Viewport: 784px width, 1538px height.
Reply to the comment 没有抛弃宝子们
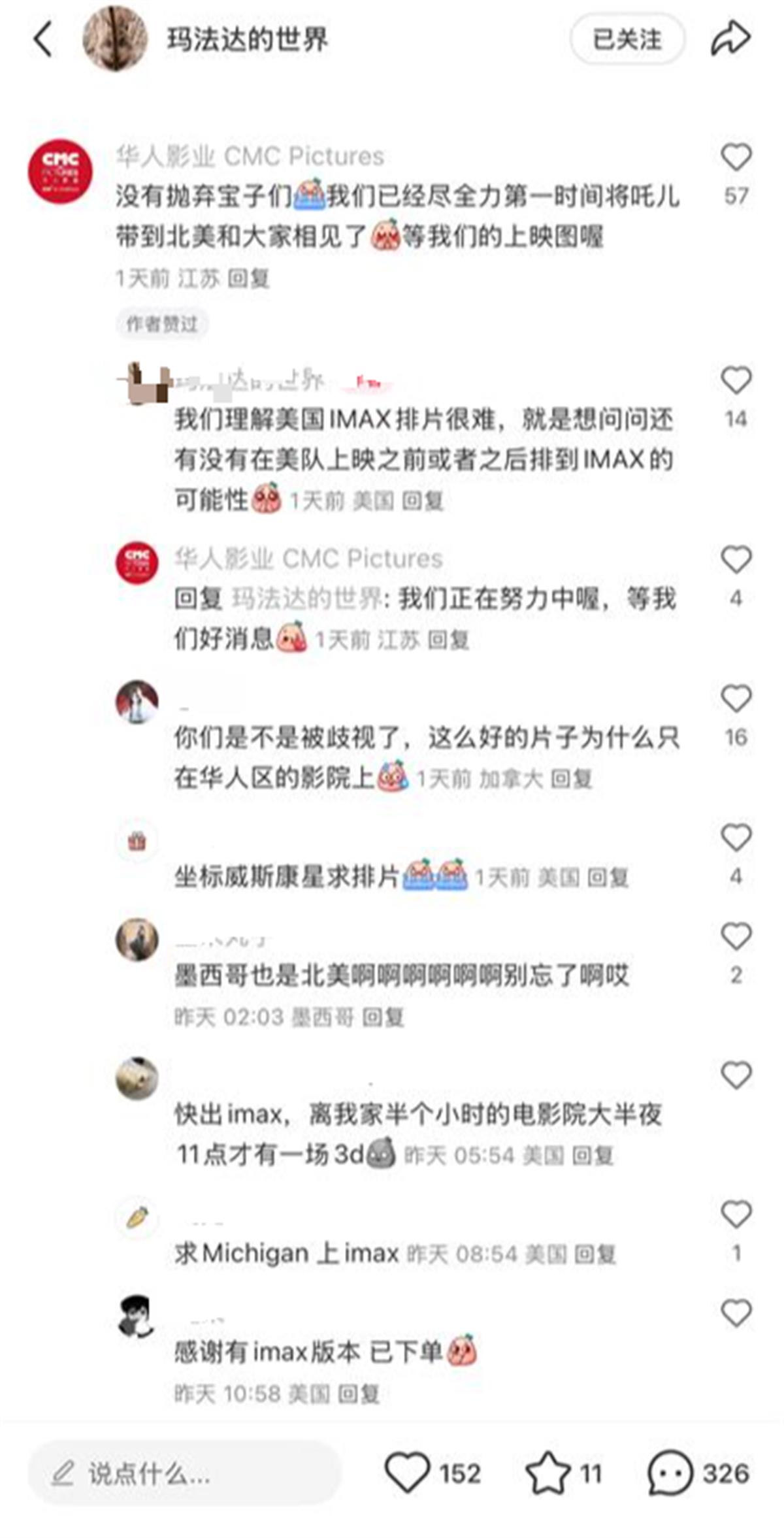tap(249, 279)
